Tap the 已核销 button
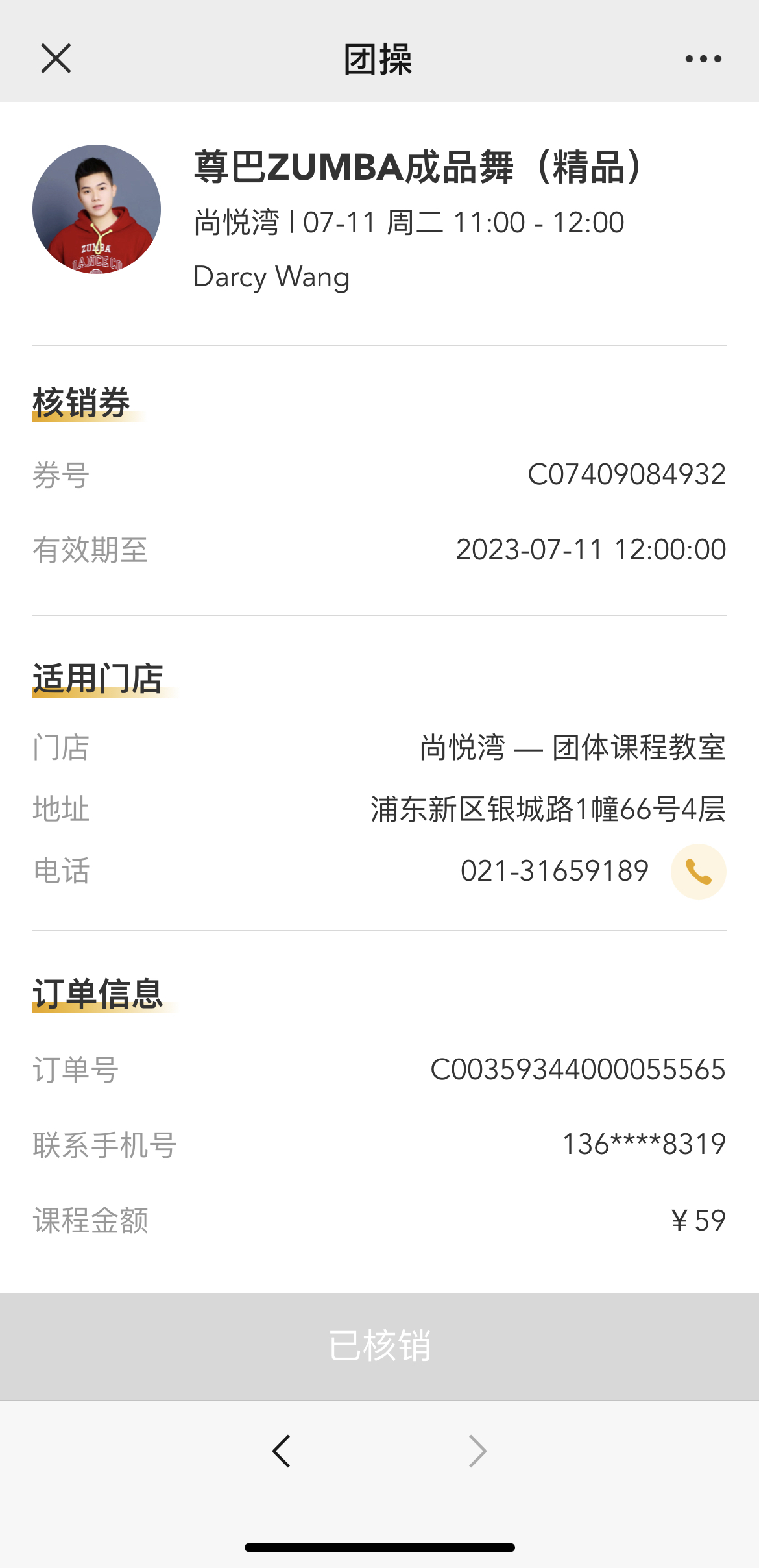Image resolution: width=759 pixels, height=1568 pixels. click(x=379, y=1346)
